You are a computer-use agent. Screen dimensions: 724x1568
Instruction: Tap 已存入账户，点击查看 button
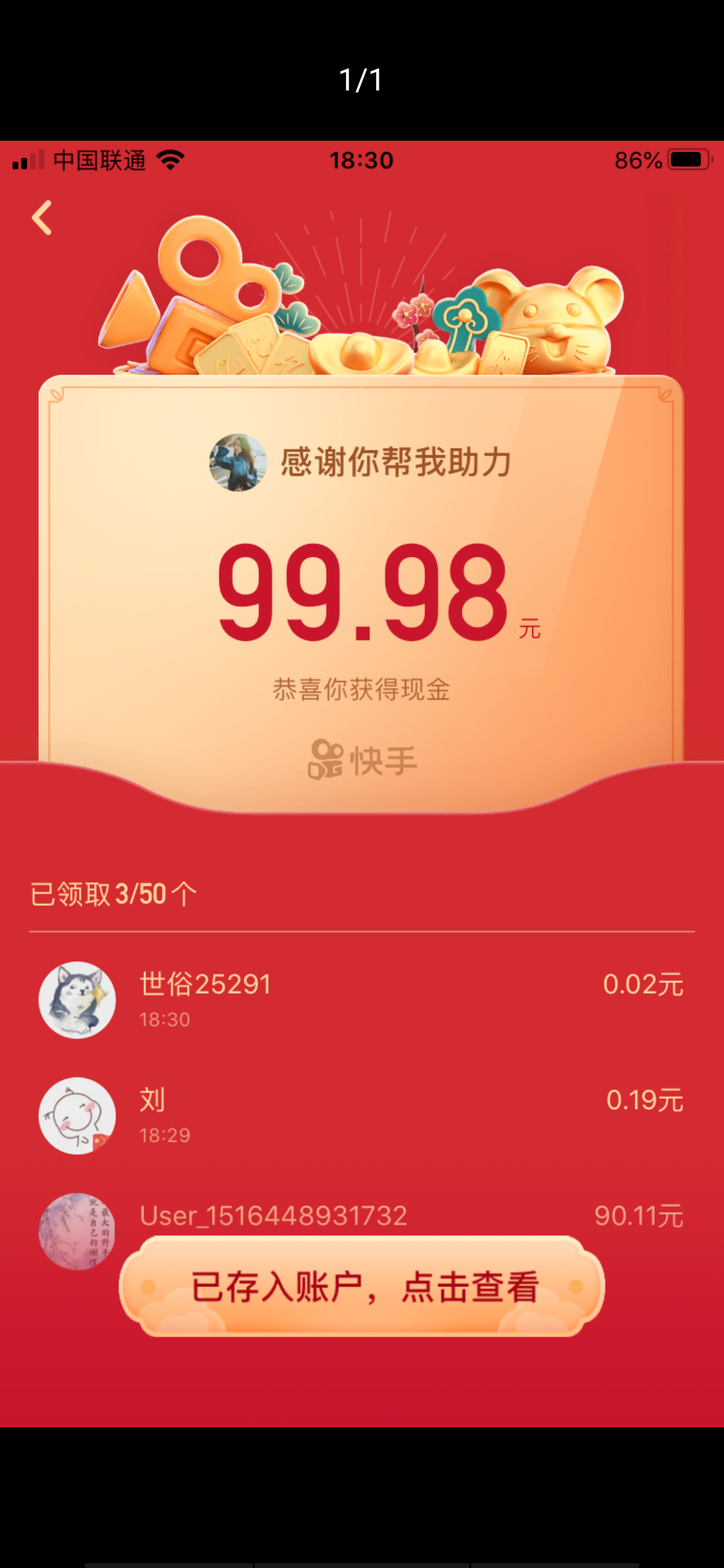(x=362, y=1287)
